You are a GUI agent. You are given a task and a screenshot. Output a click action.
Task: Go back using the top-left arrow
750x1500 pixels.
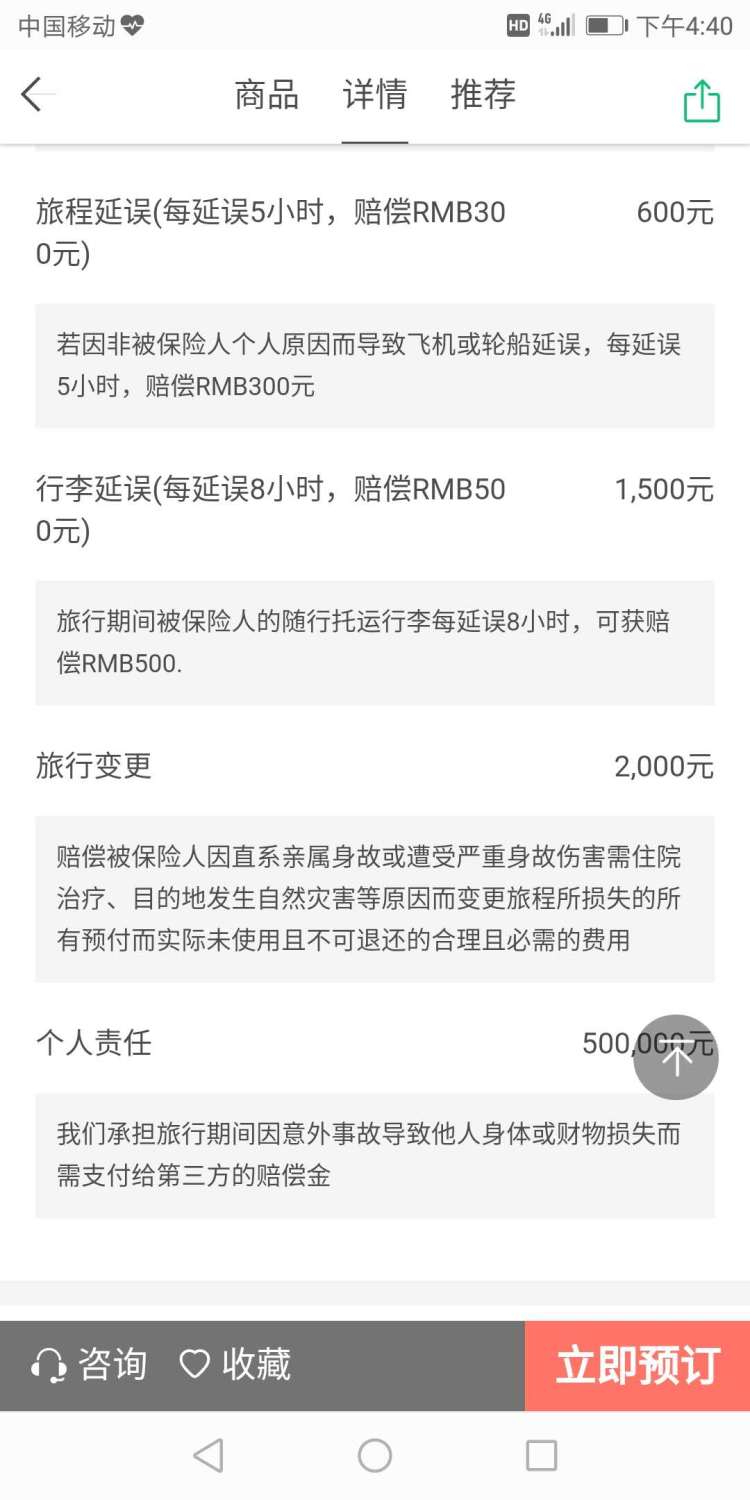tap(36, 95)
